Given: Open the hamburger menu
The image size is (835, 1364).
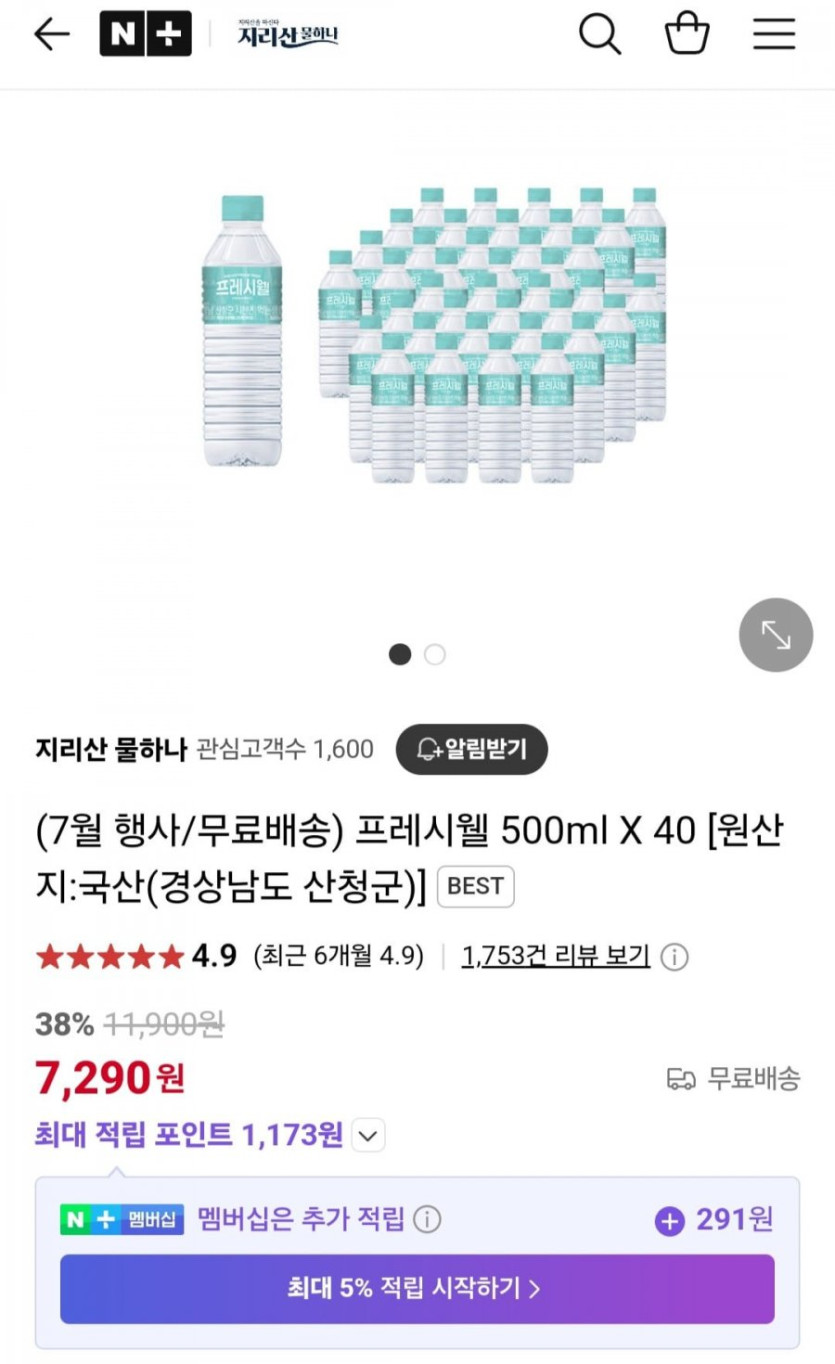Looking at the screenshot, I should click(x=774, y=35).
